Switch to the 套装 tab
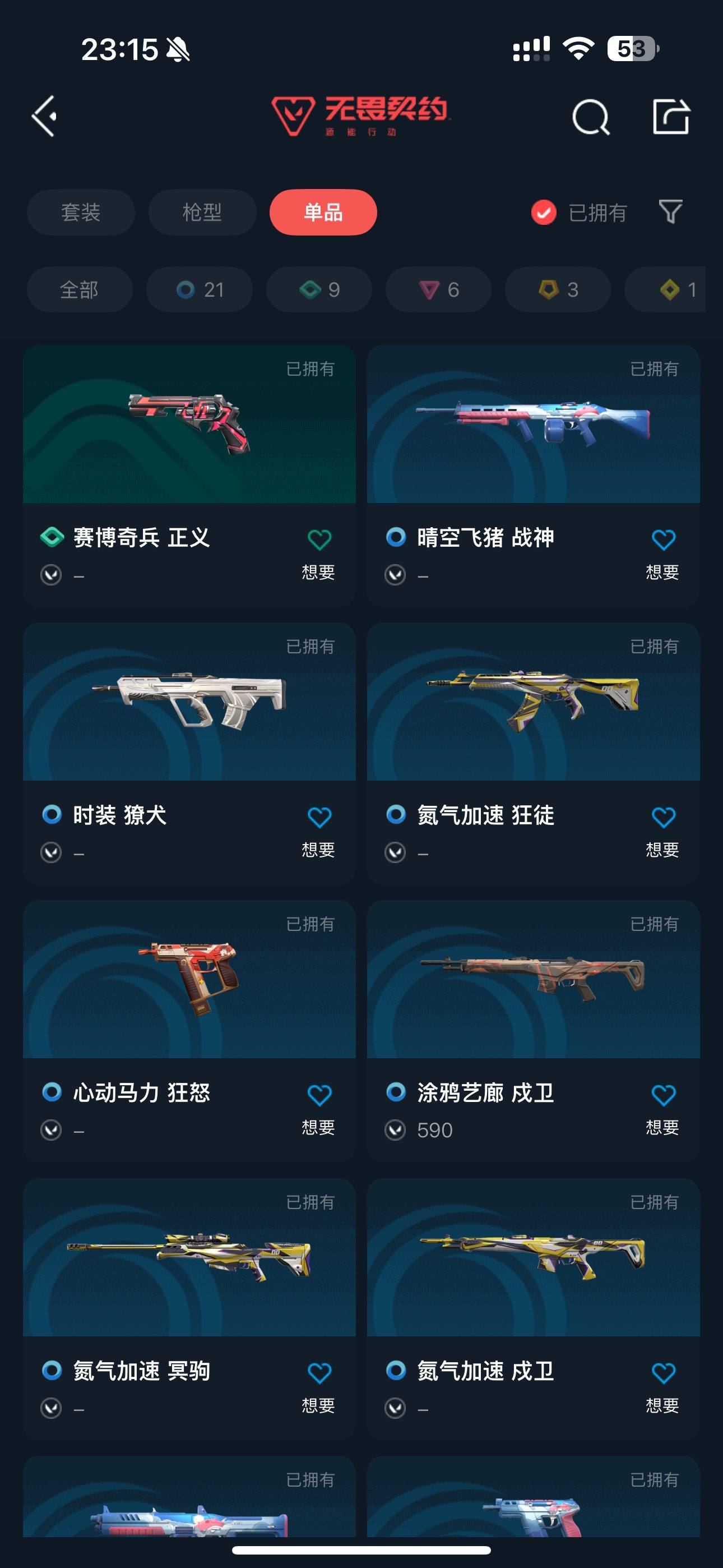This screenshot has width=723, height=1568. point(81,213)
